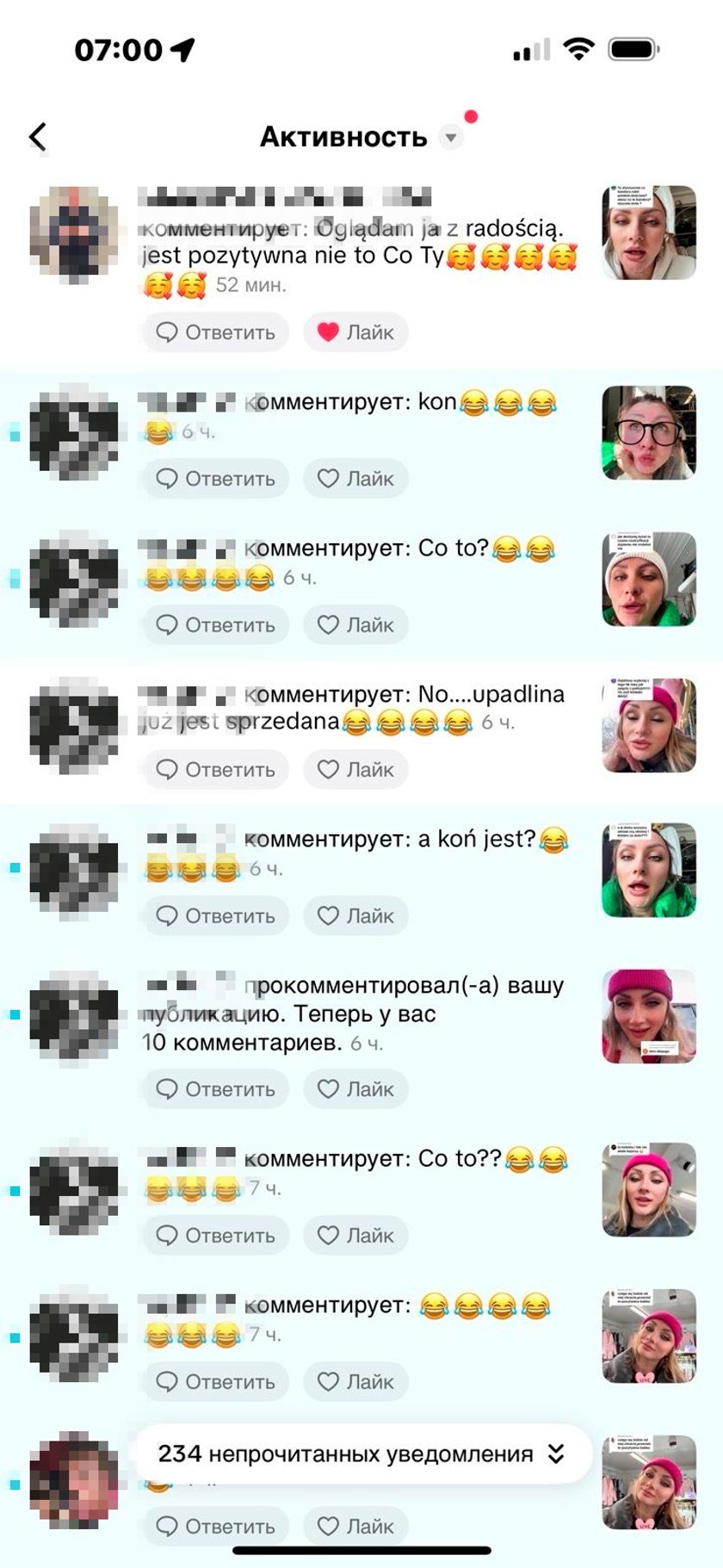Unlike the 'Oglądam ja z radością' comment
The width and height of the screenshot is (723, 1568).
(355, 332)
